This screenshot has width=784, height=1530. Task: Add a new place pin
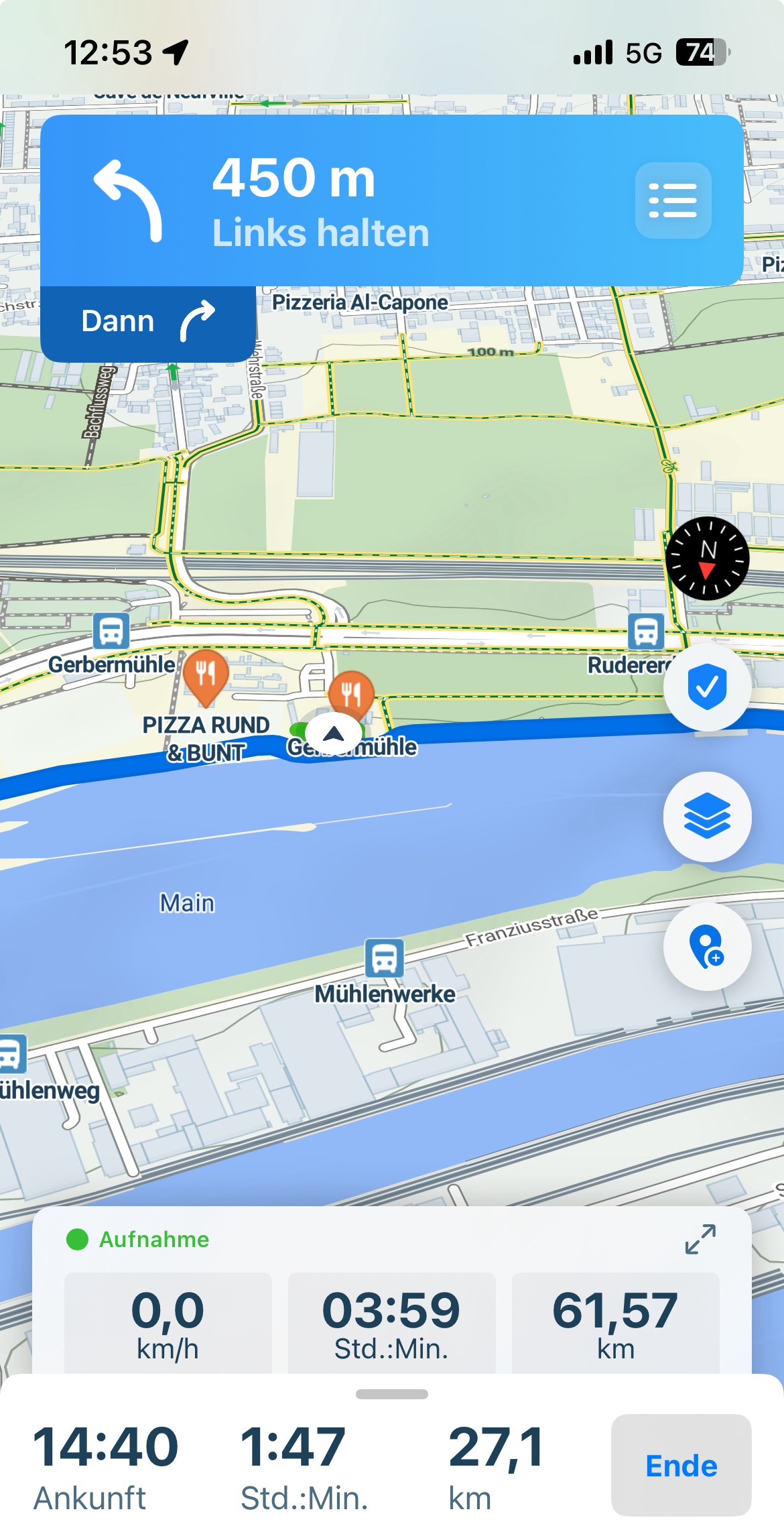coord(707,947)
